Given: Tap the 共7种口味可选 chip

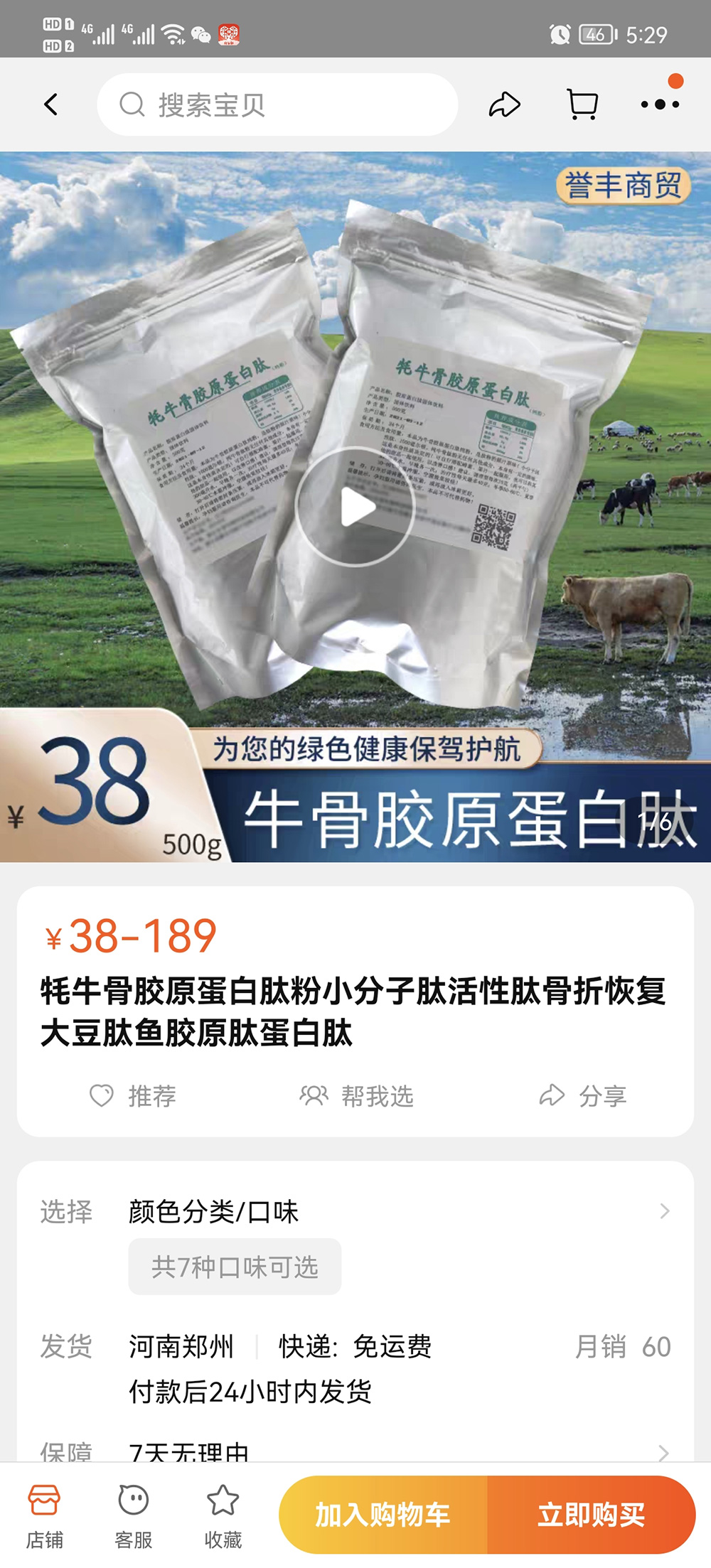Looking at the screenshot, I should (x=235, y=1267).
